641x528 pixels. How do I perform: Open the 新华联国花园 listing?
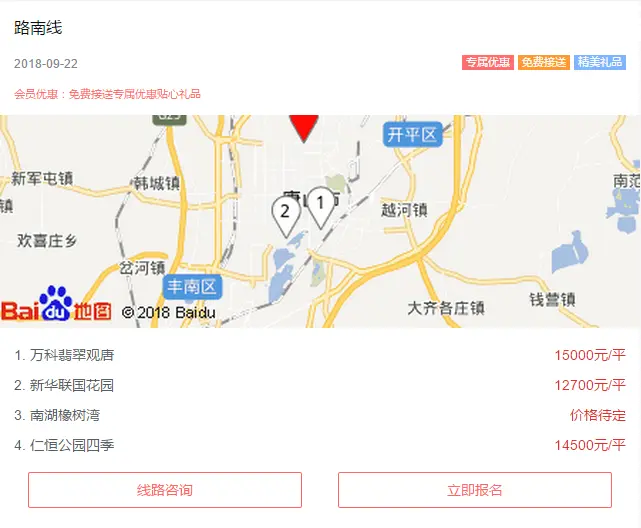coord(72,385)
